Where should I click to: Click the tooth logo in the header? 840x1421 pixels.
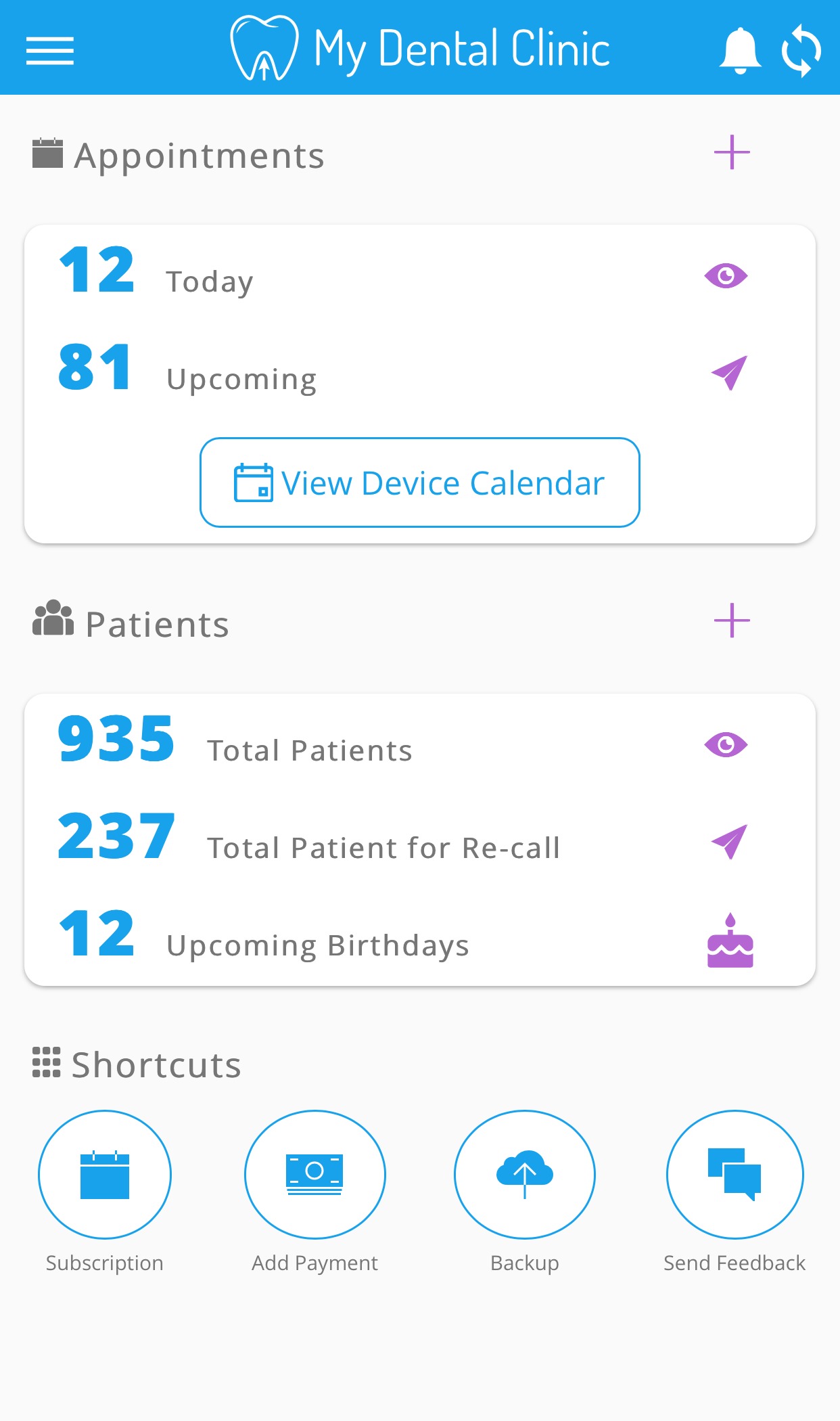tap(264, 46)
